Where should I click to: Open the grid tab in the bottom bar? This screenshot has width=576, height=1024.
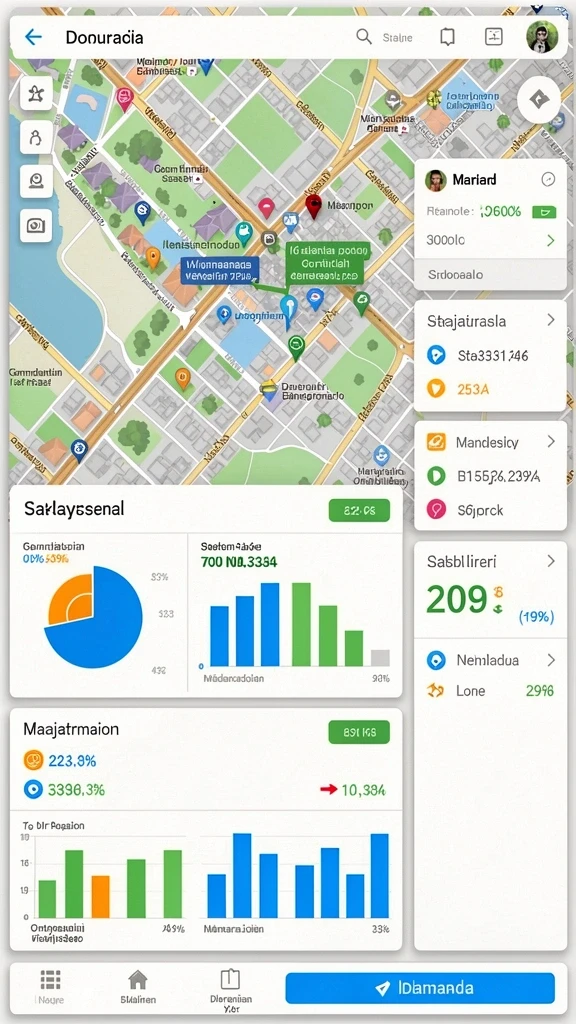(50, 985)
